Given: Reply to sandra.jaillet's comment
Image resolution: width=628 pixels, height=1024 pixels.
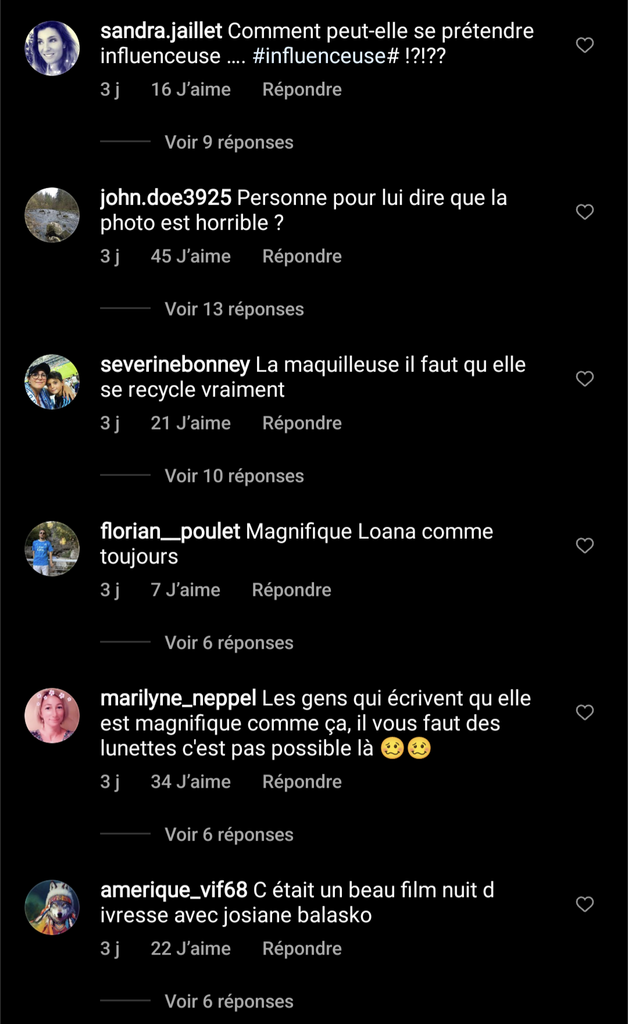Looking at the screenshot, I should pos(302,89).
